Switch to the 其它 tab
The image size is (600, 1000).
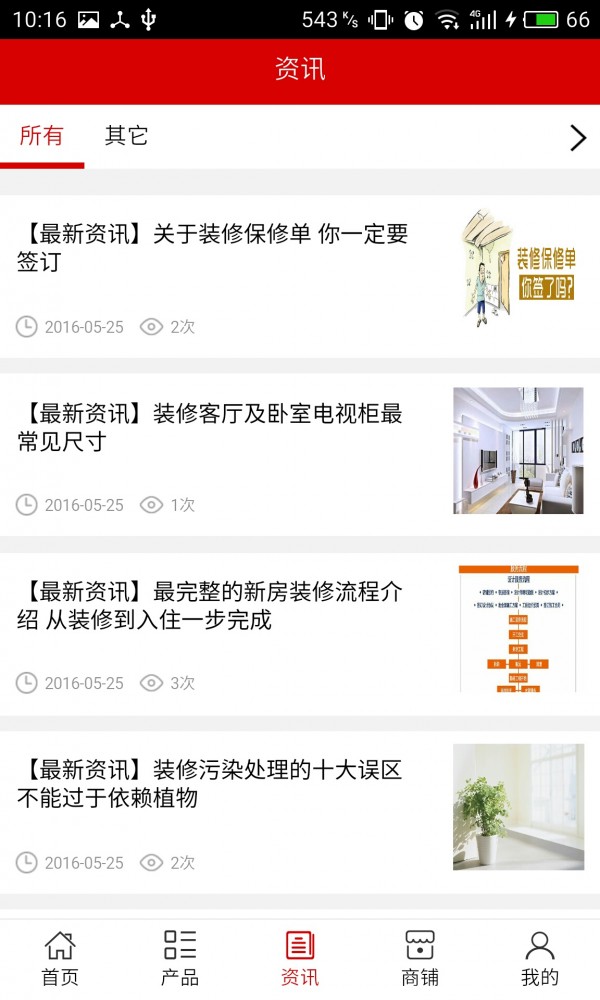tap(127, 137)
